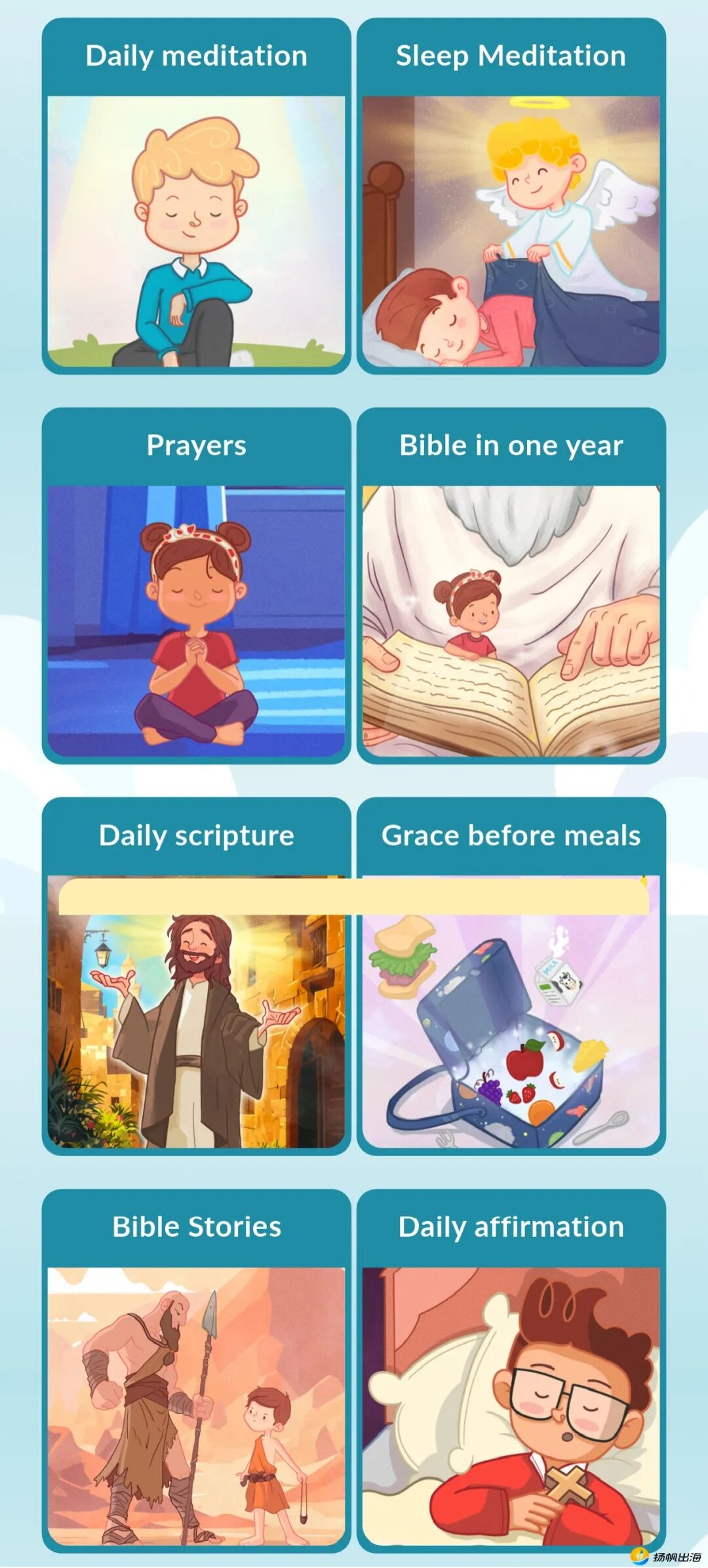Screen dimensions: 708x1568
Task: Open the Daily affirmation card
Action: 511,1371
